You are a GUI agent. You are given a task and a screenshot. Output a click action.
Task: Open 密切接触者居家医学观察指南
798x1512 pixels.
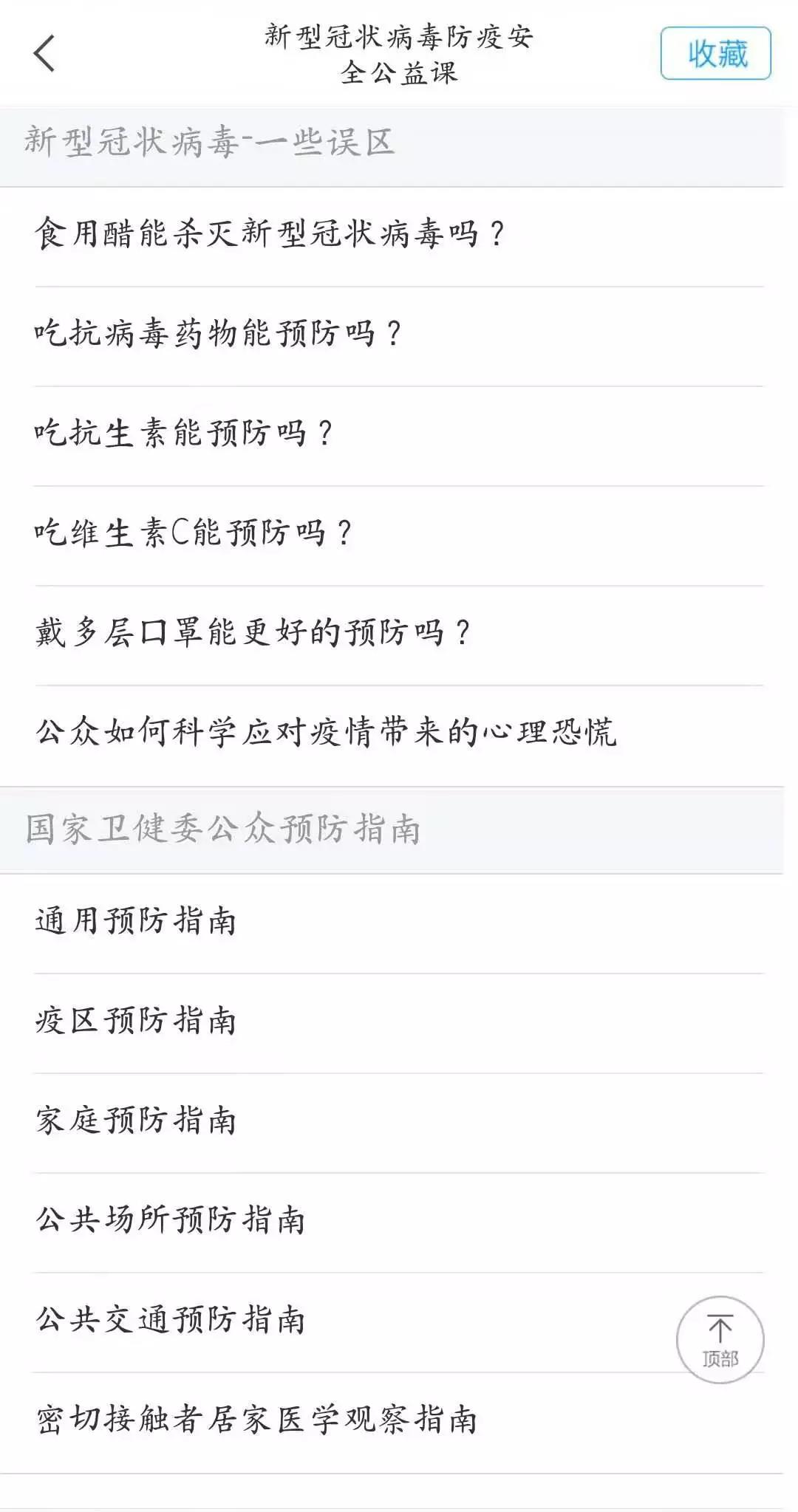click(x=257, y=1420)
